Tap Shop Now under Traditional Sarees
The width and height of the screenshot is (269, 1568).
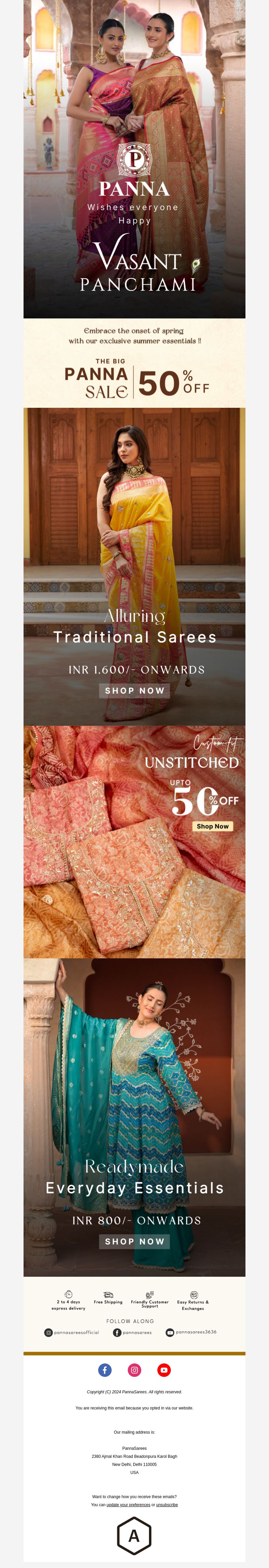(x=134, y=690)
